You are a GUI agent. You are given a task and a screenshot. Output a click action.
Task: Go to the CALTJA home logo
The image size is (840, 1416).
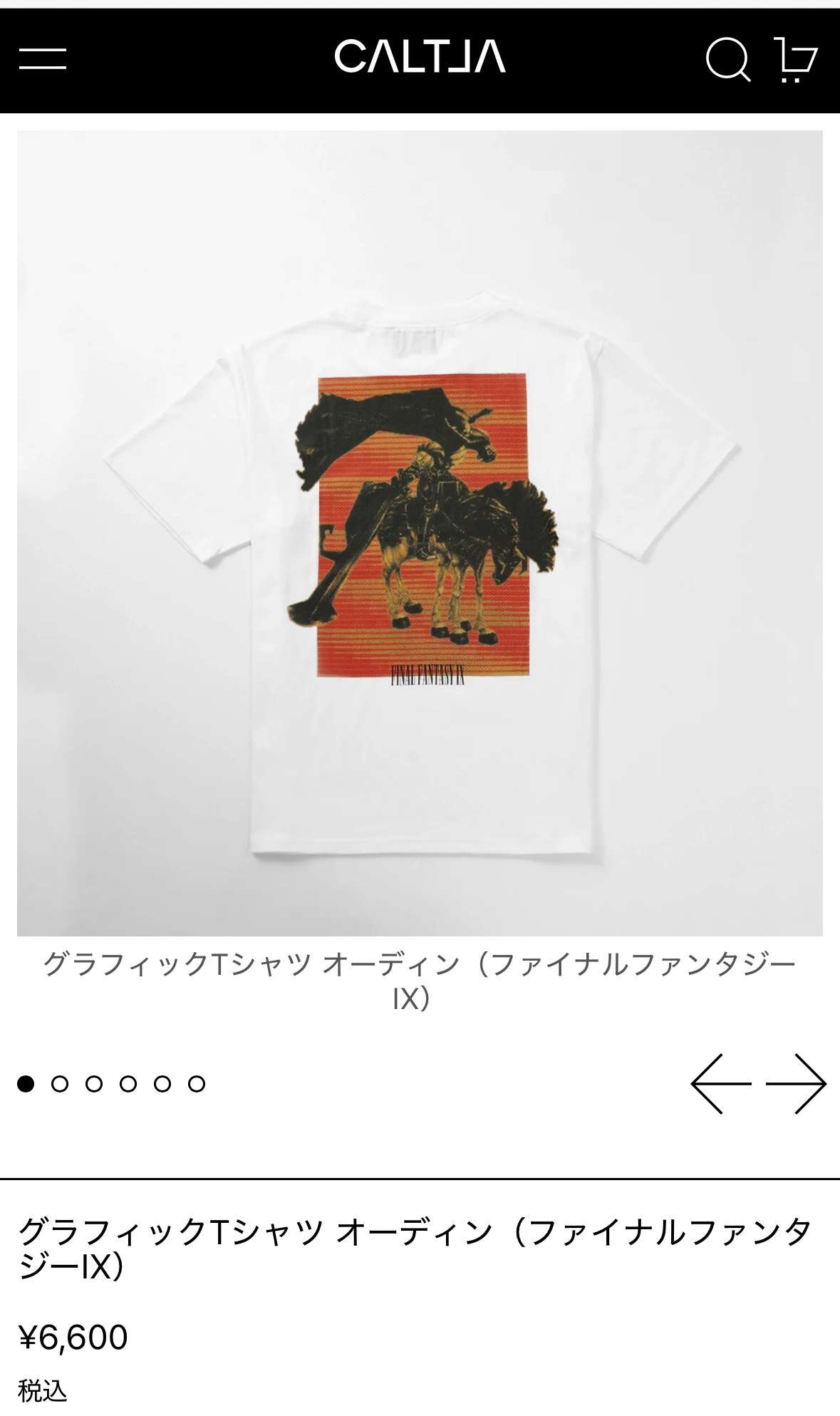pos(420,57)
